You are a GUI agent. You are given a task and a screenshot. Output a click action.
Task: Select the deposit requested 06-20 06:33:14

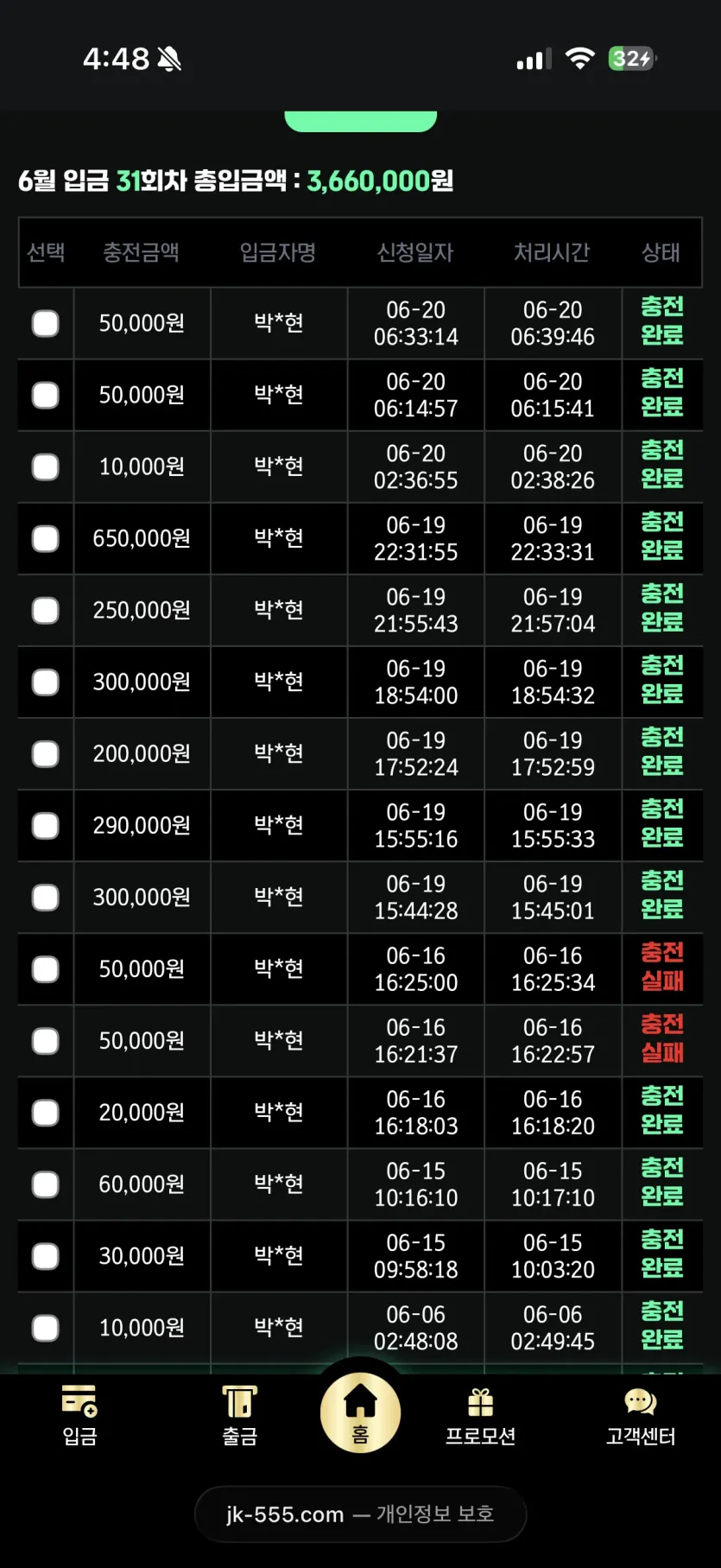(46, 324)
